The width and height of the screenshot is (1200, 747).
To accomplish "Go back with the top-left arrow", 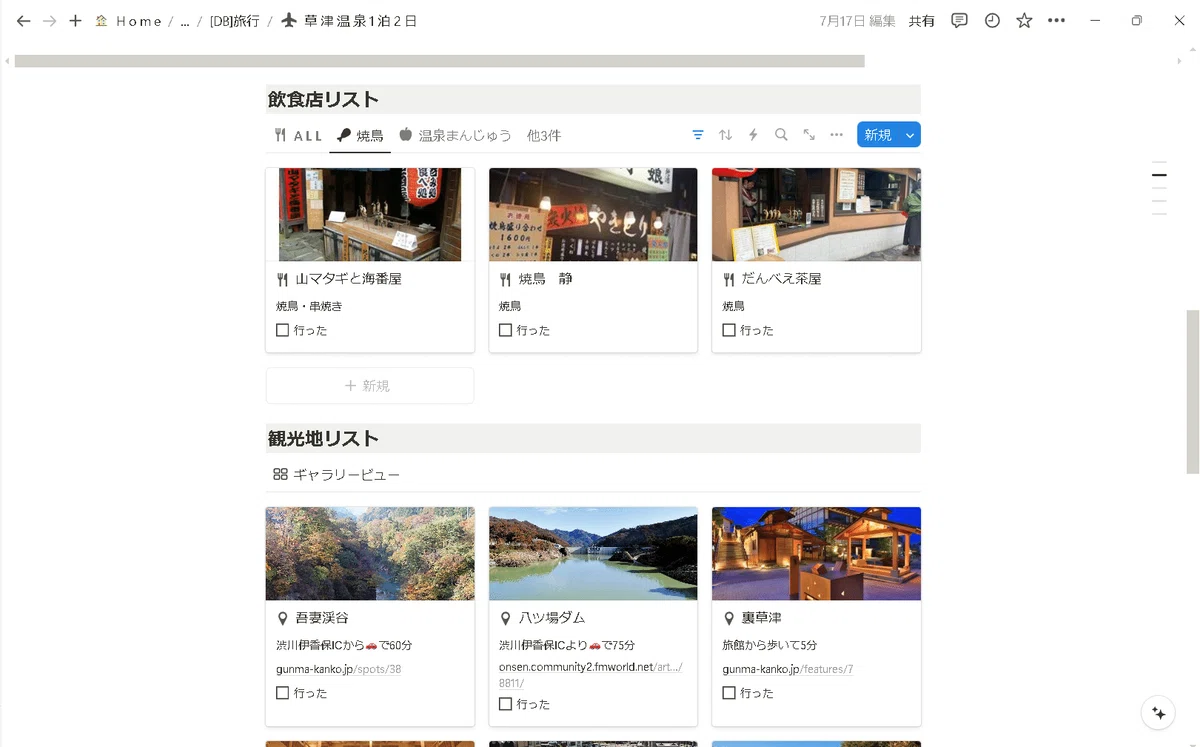I will pos(23,21).
